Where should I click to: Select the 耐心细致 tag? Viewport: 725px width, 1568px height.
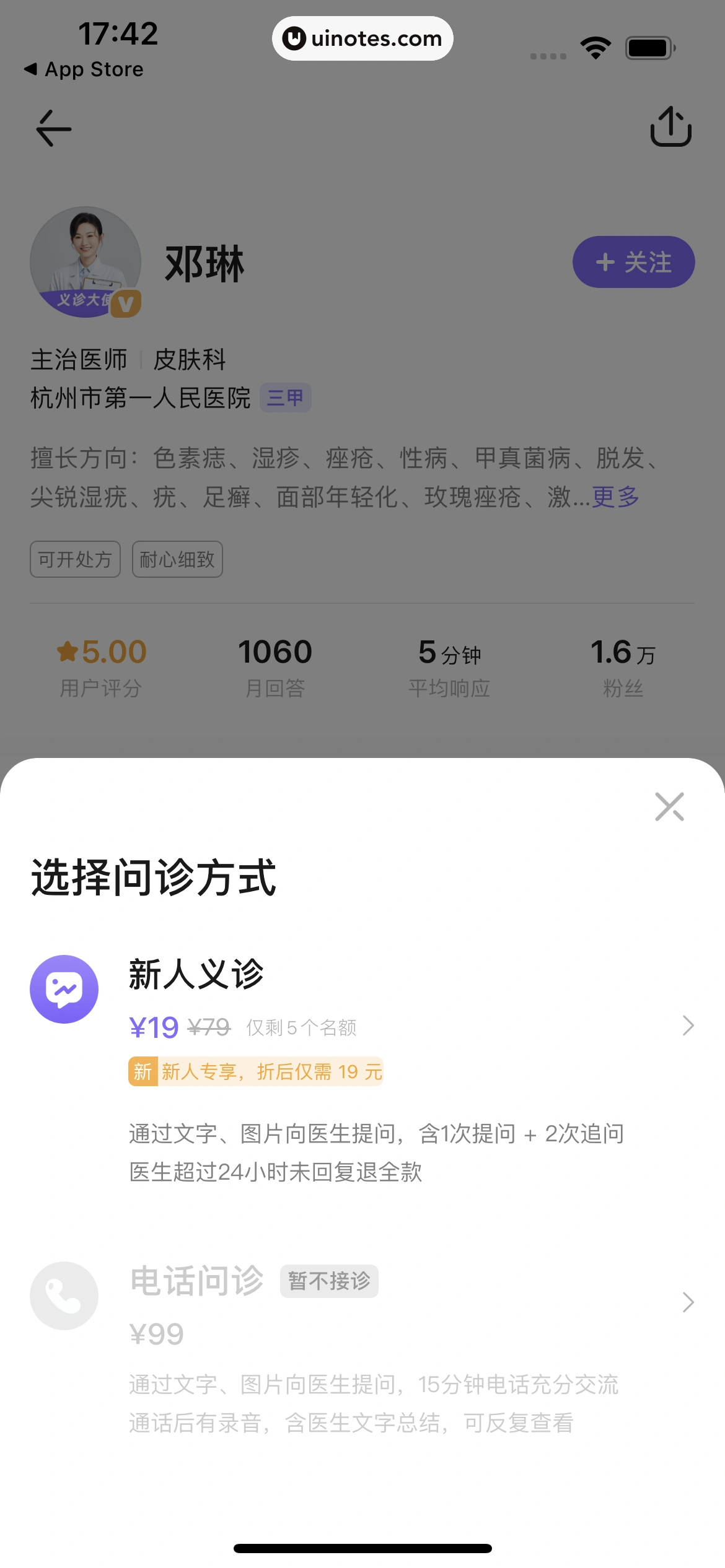pyautogui.click(x=177, y=559)
